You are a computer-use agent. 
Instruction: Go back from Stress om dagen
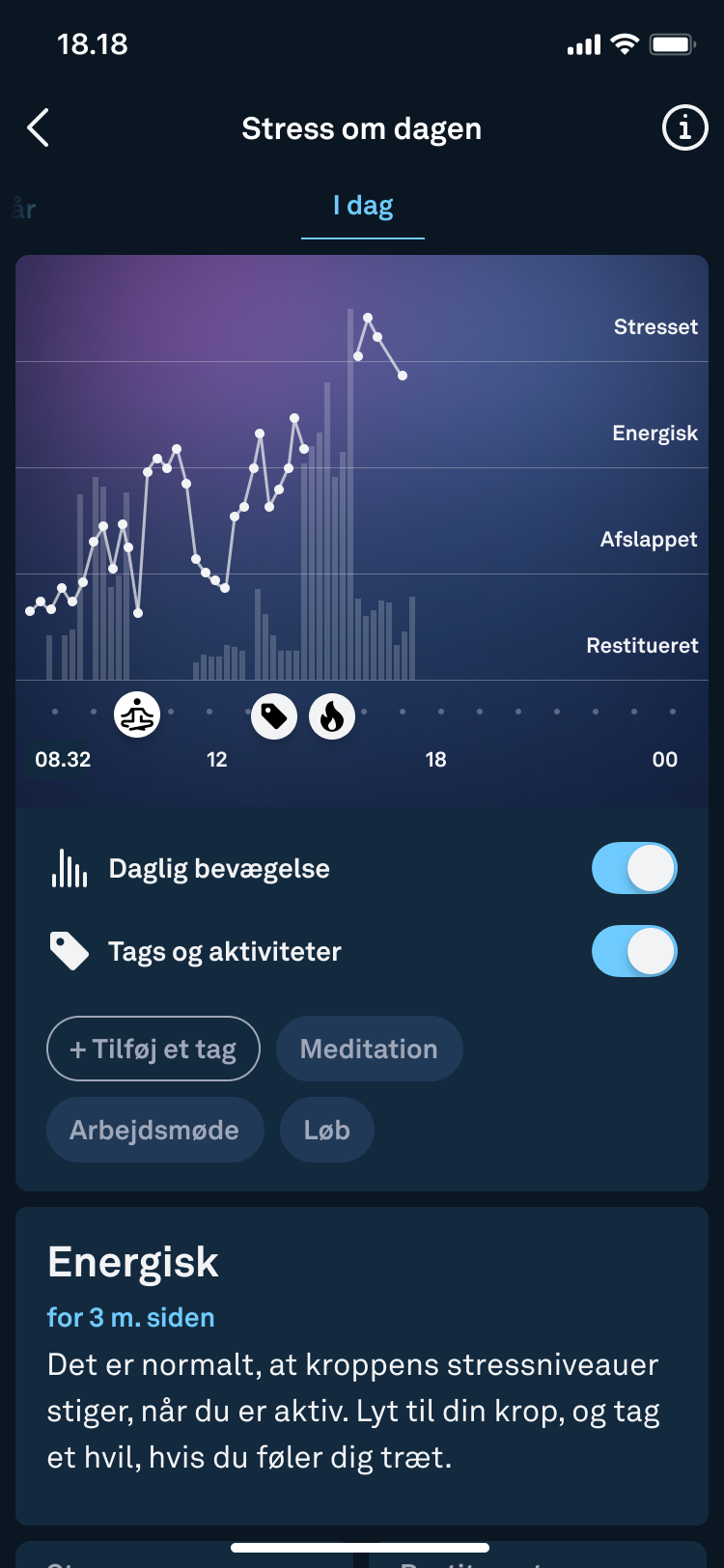point(38,127)
